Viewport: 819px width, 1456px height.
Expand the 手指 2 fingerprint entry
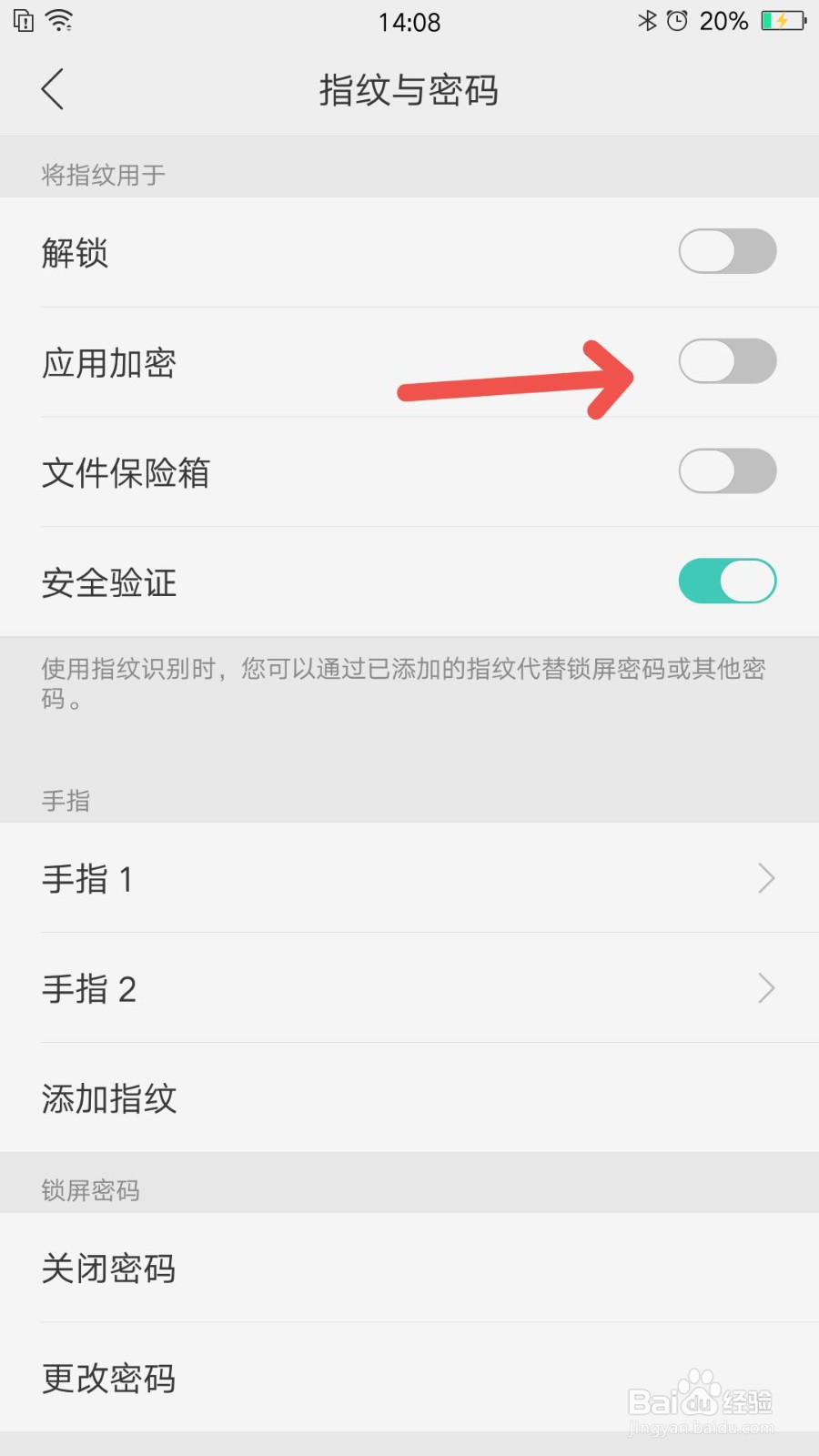coord(409,989)
